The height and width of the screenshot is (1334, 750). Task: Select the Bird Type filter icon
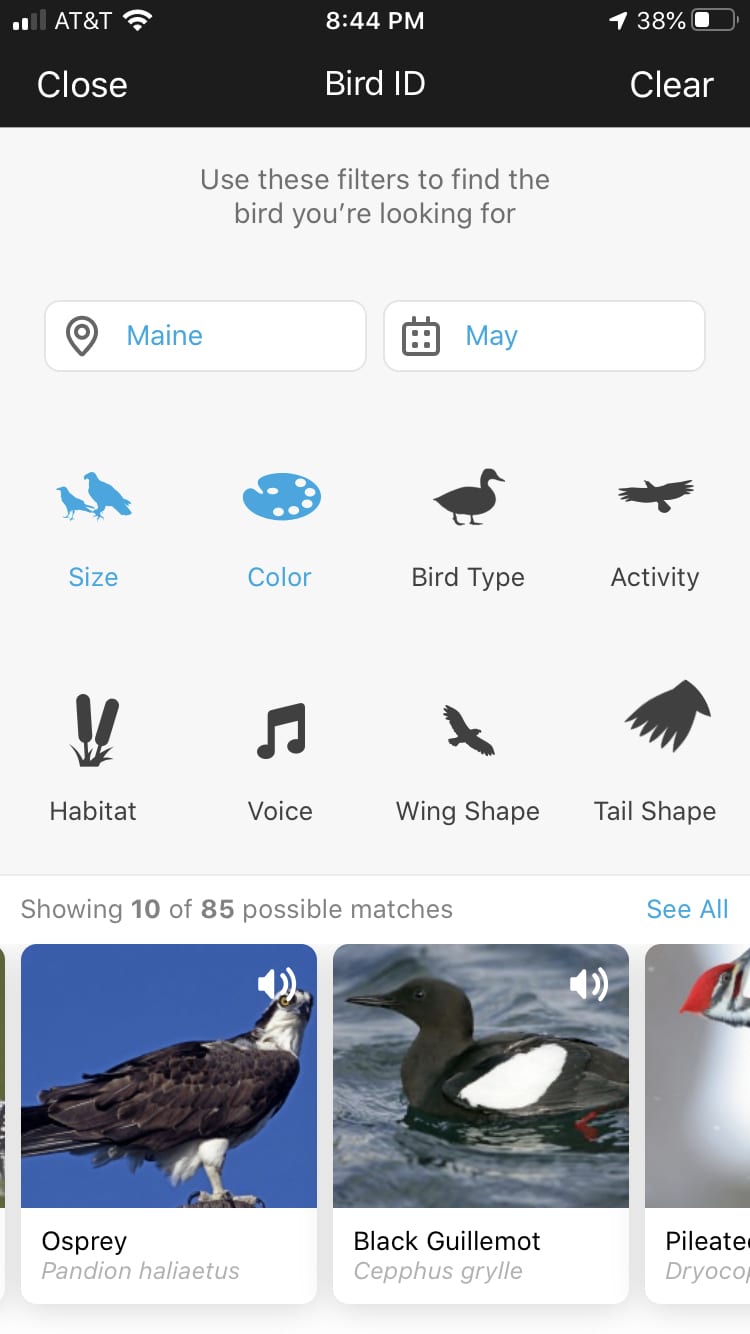pos(467,497)
